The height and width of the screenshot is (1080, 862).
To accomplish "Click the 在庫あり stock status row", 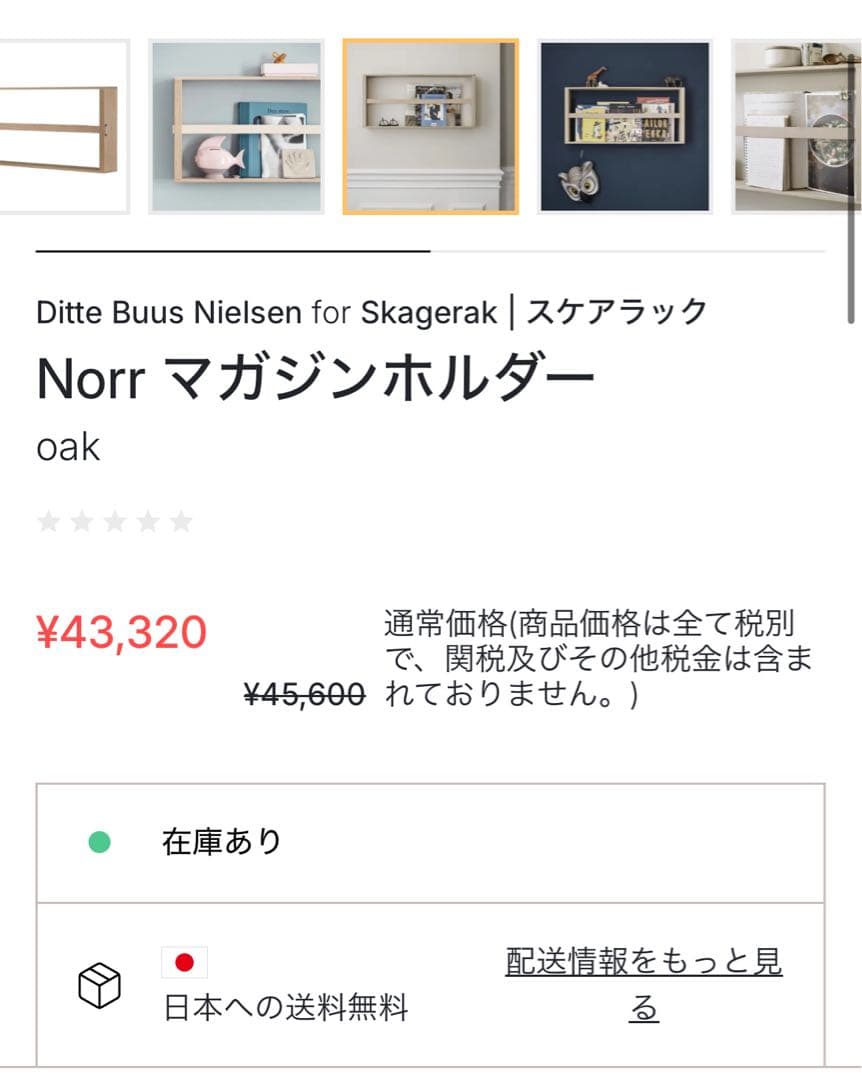I will pyautogui.click(x=218, y=843).
